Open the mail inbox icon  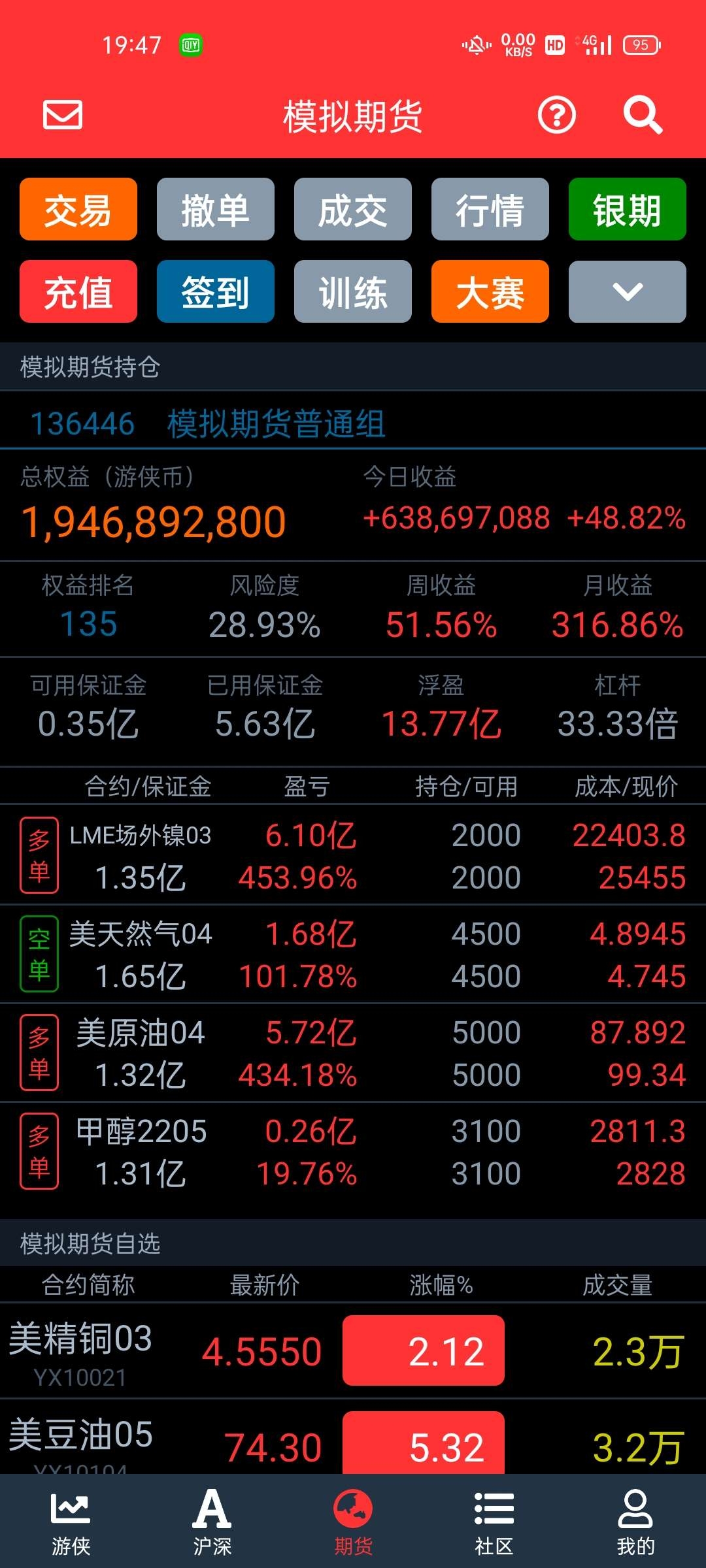tap(63, 115)
